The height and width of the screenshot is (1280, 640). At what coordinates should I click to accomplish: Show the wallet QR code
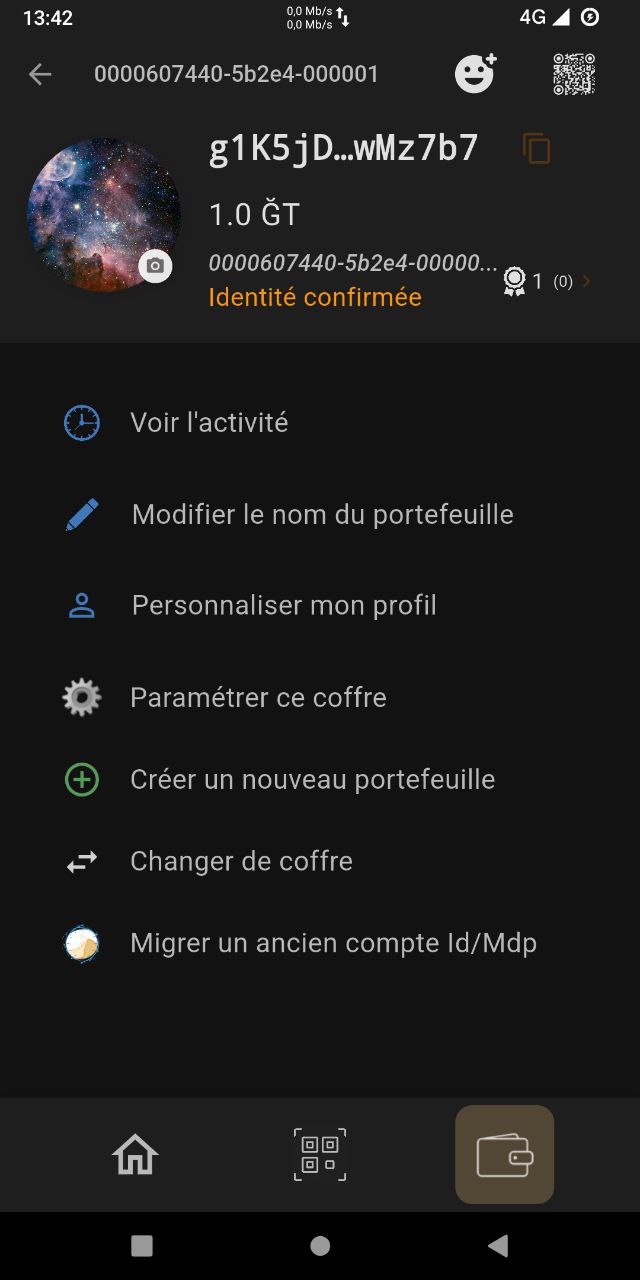point(574,73)
